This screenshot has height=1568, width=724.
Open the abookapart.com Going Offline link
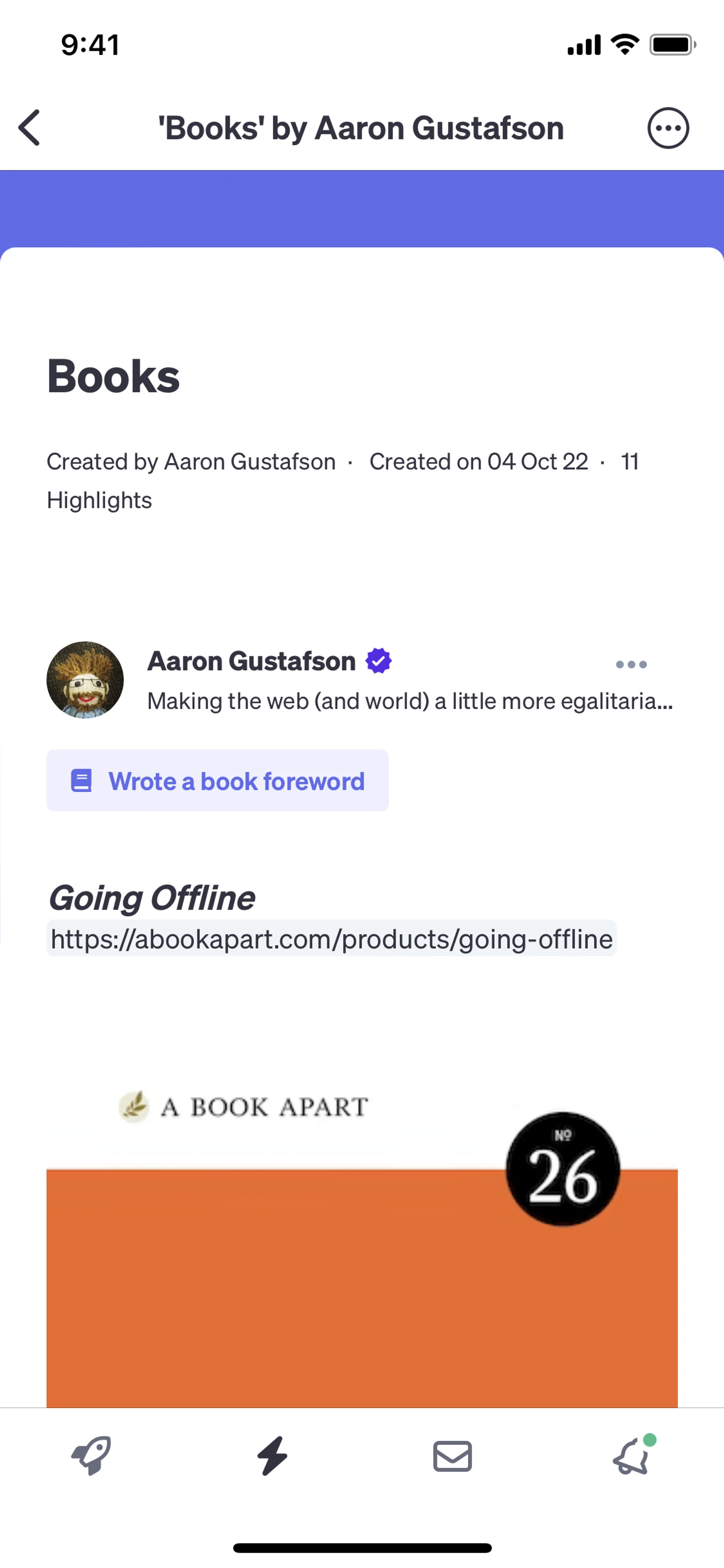pyautogui.click(x=331, y=939)
